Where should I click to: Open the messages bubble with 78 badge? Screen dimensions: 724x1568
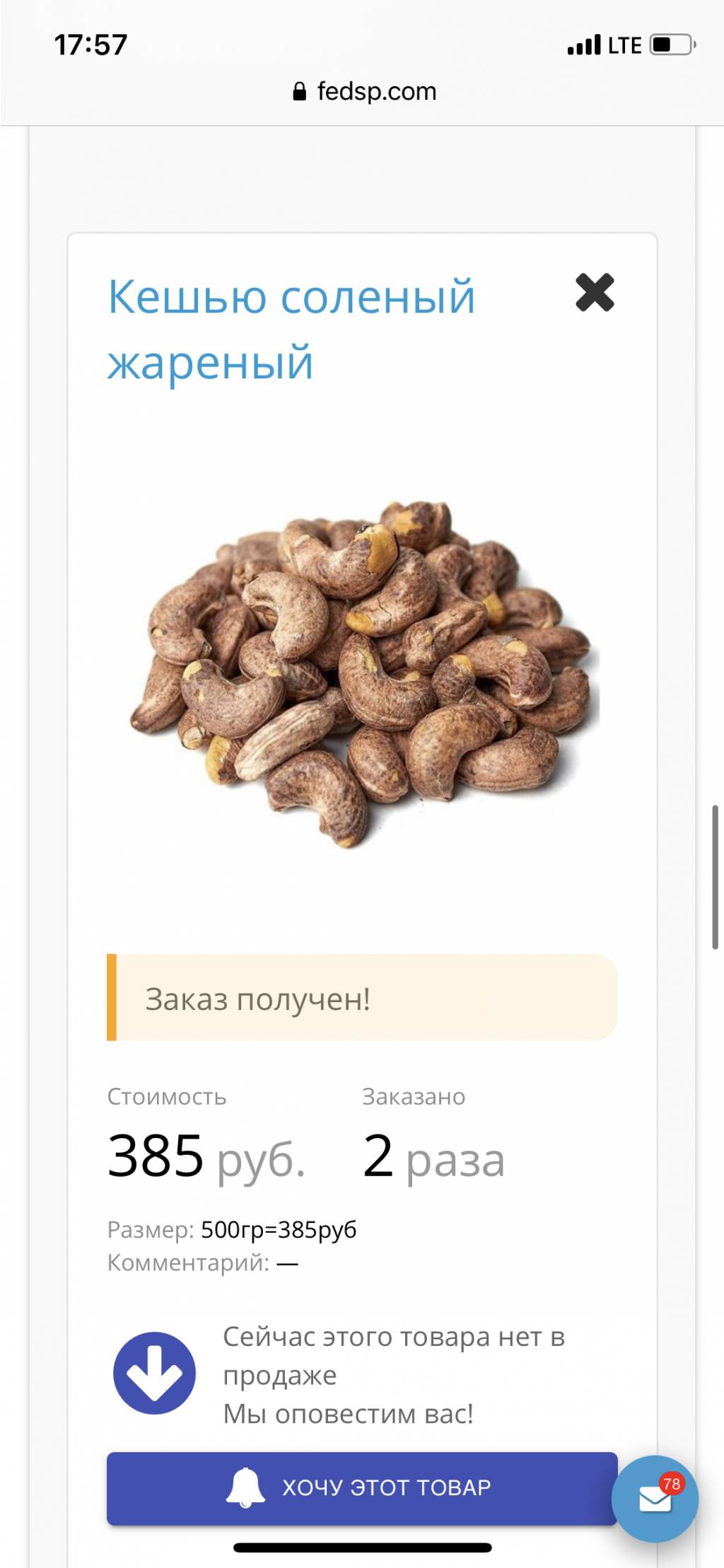point(655,1498)
